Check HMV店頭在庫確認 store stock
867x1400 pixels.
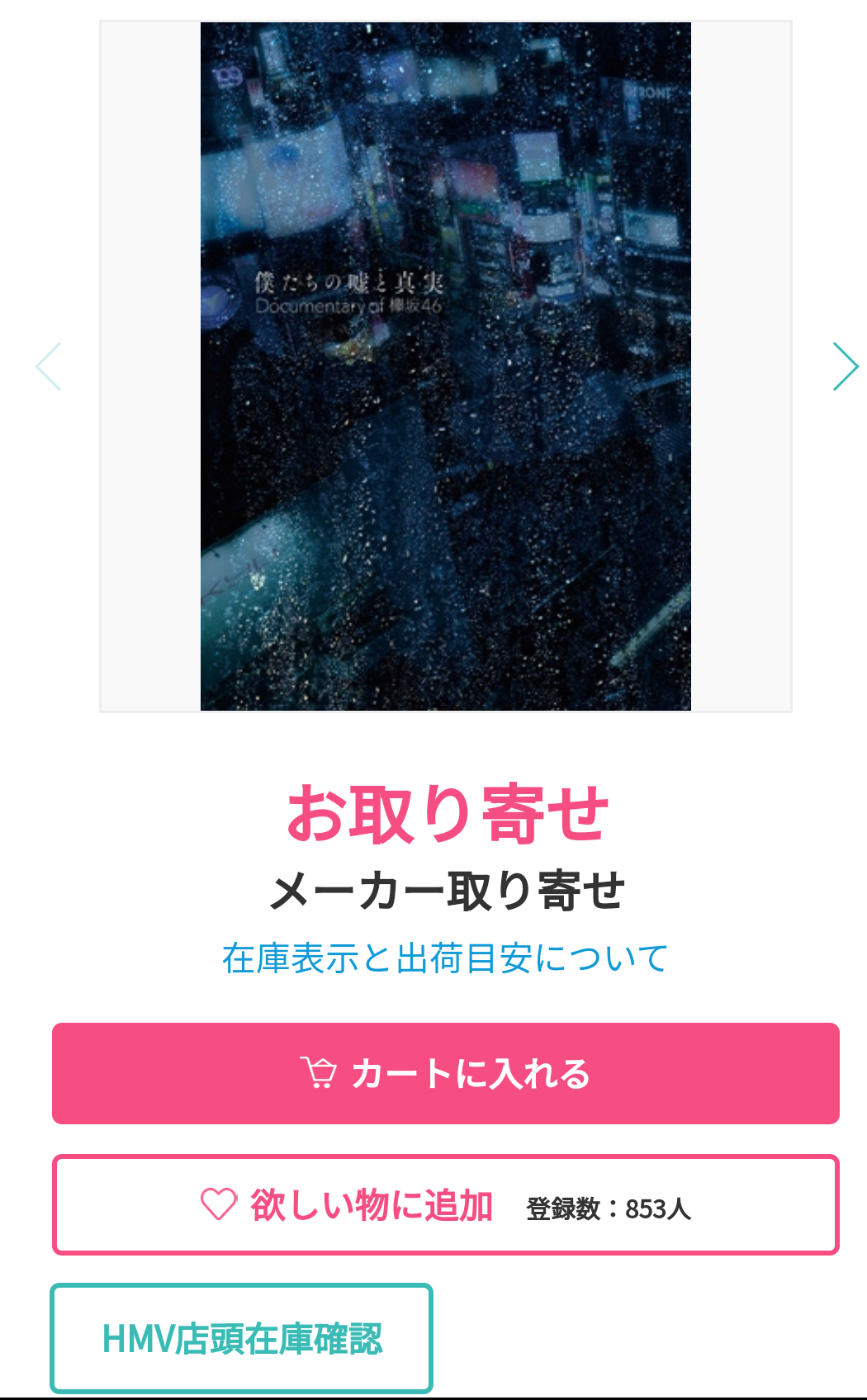pos(242,1339)
